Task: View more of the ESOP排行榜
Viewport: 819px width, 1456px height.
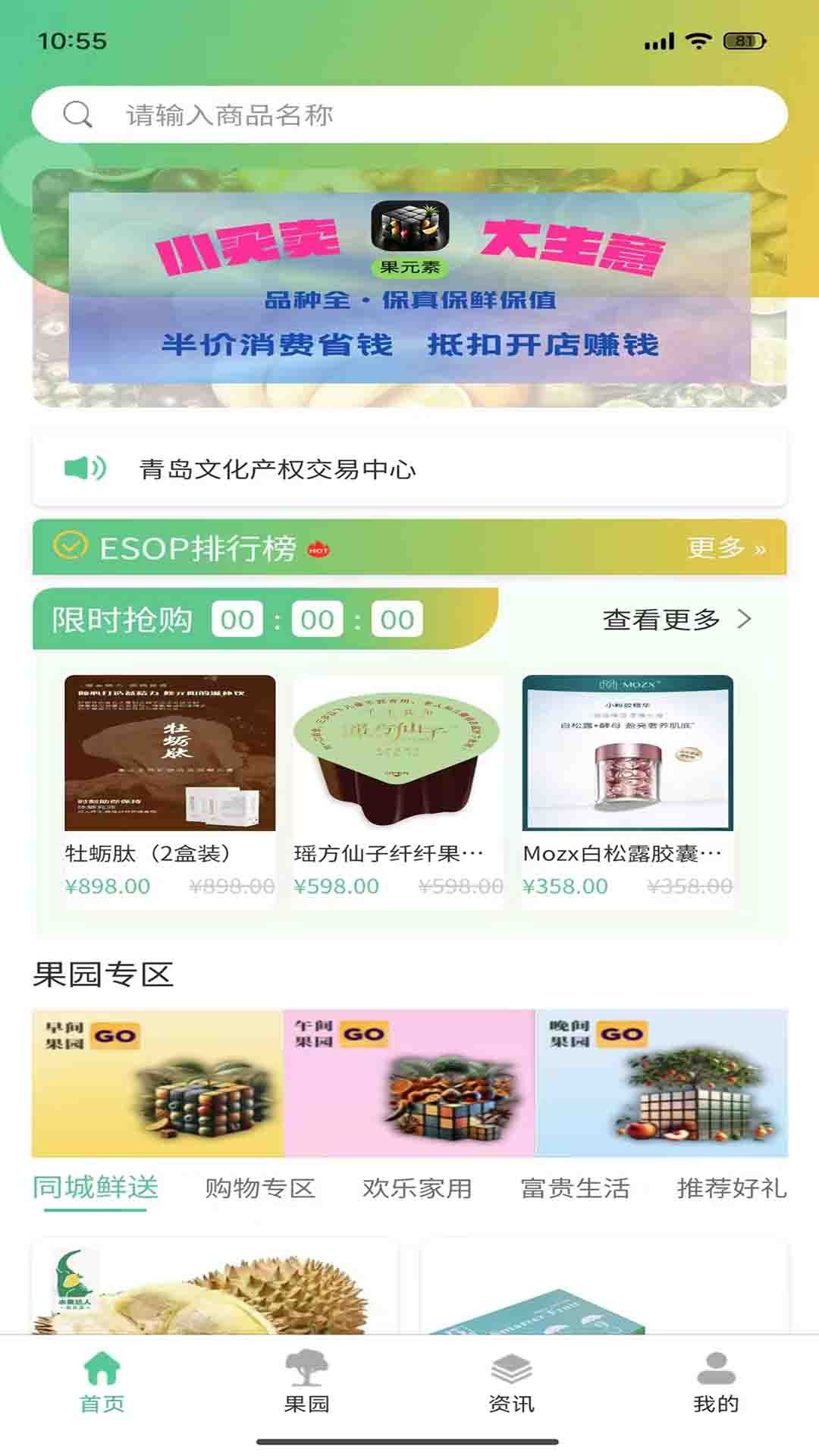Action: click(725, 548)
